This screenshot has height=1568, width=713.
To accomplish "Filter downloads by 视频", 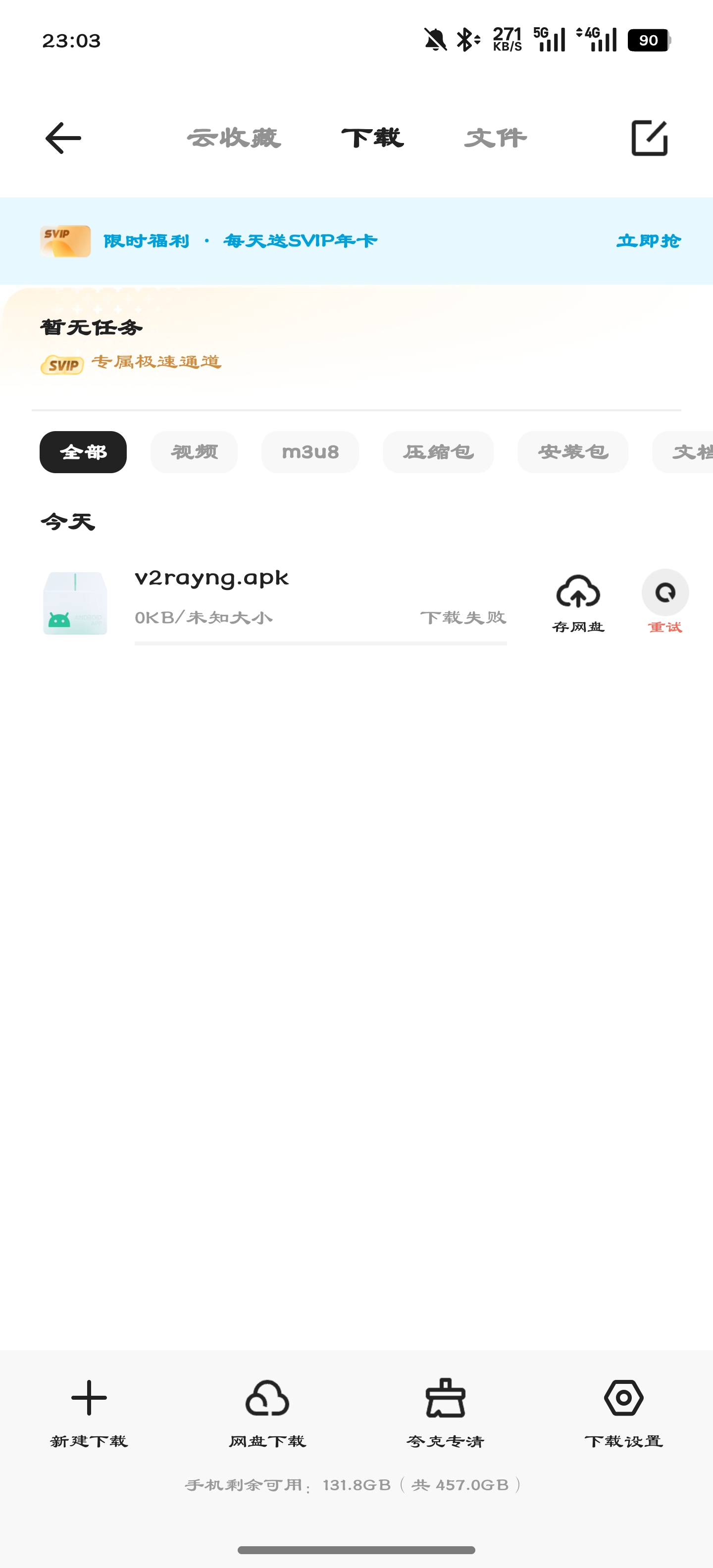I will pyautogui.click(x=194, y=452).
